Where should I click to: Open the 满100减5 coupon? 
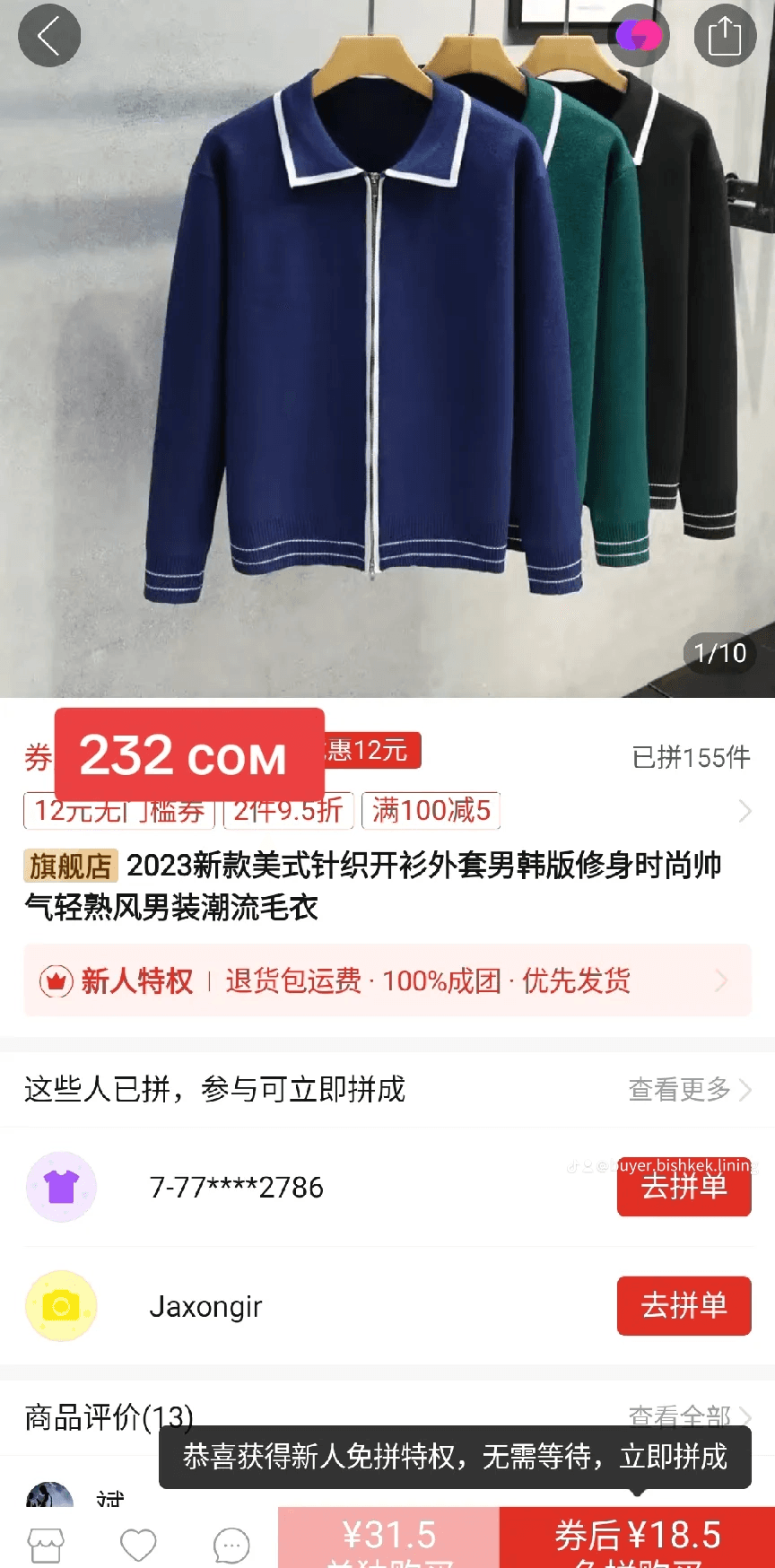431,811
